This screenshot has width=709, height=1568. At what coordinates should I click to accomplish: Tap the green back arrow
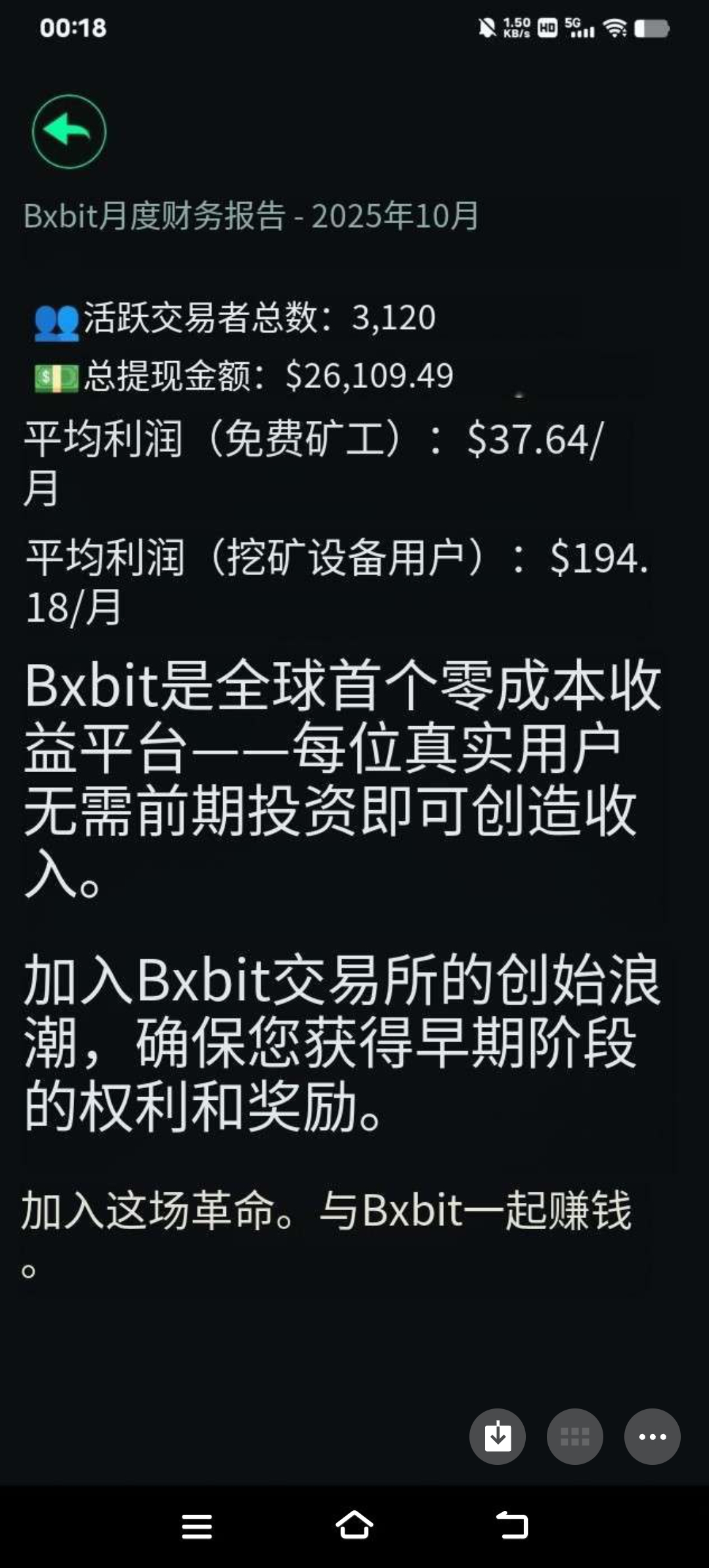(x=69, y=132)
